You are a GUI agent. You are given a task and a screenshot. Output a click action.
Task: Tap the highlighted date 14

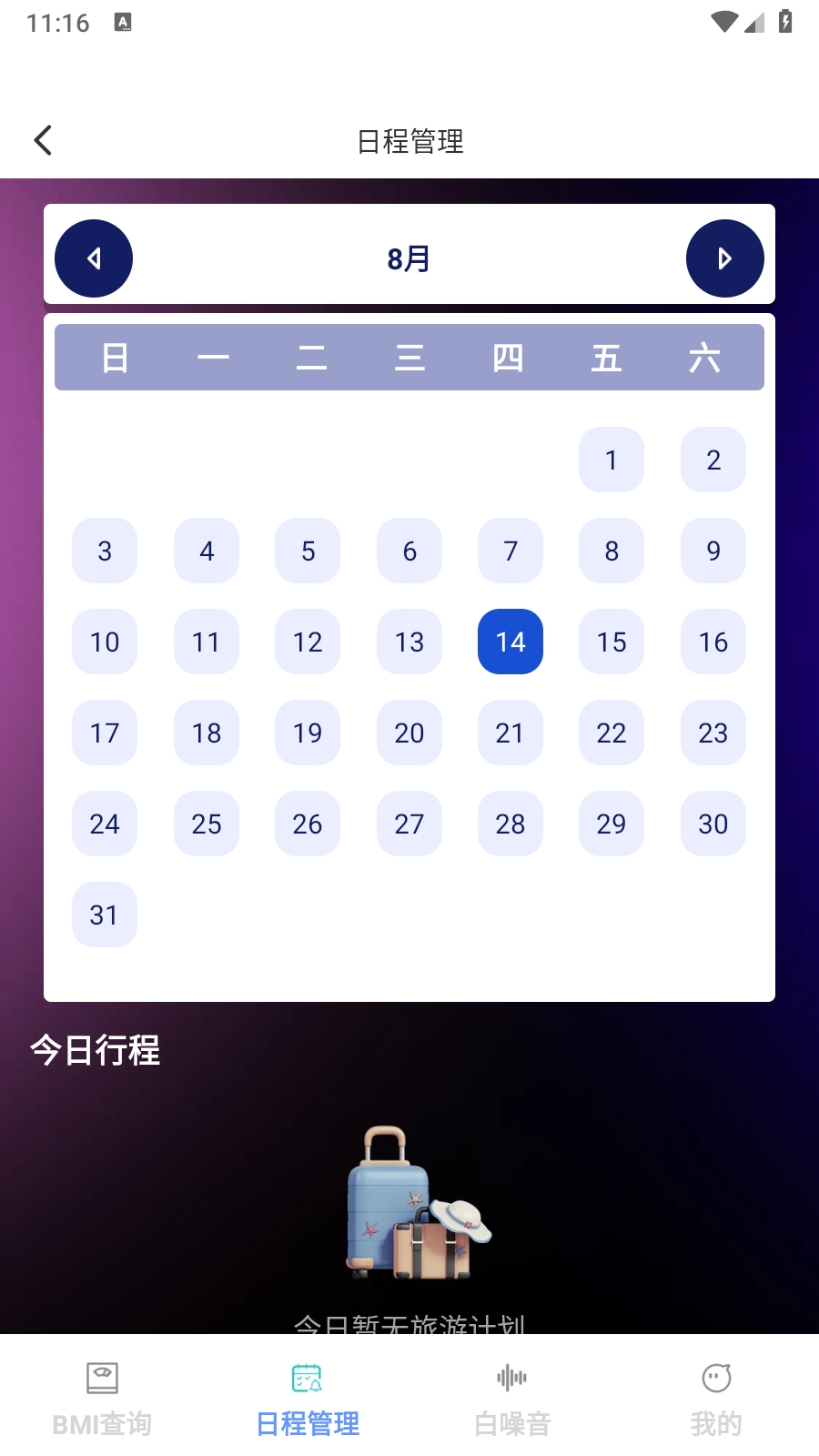511,642
